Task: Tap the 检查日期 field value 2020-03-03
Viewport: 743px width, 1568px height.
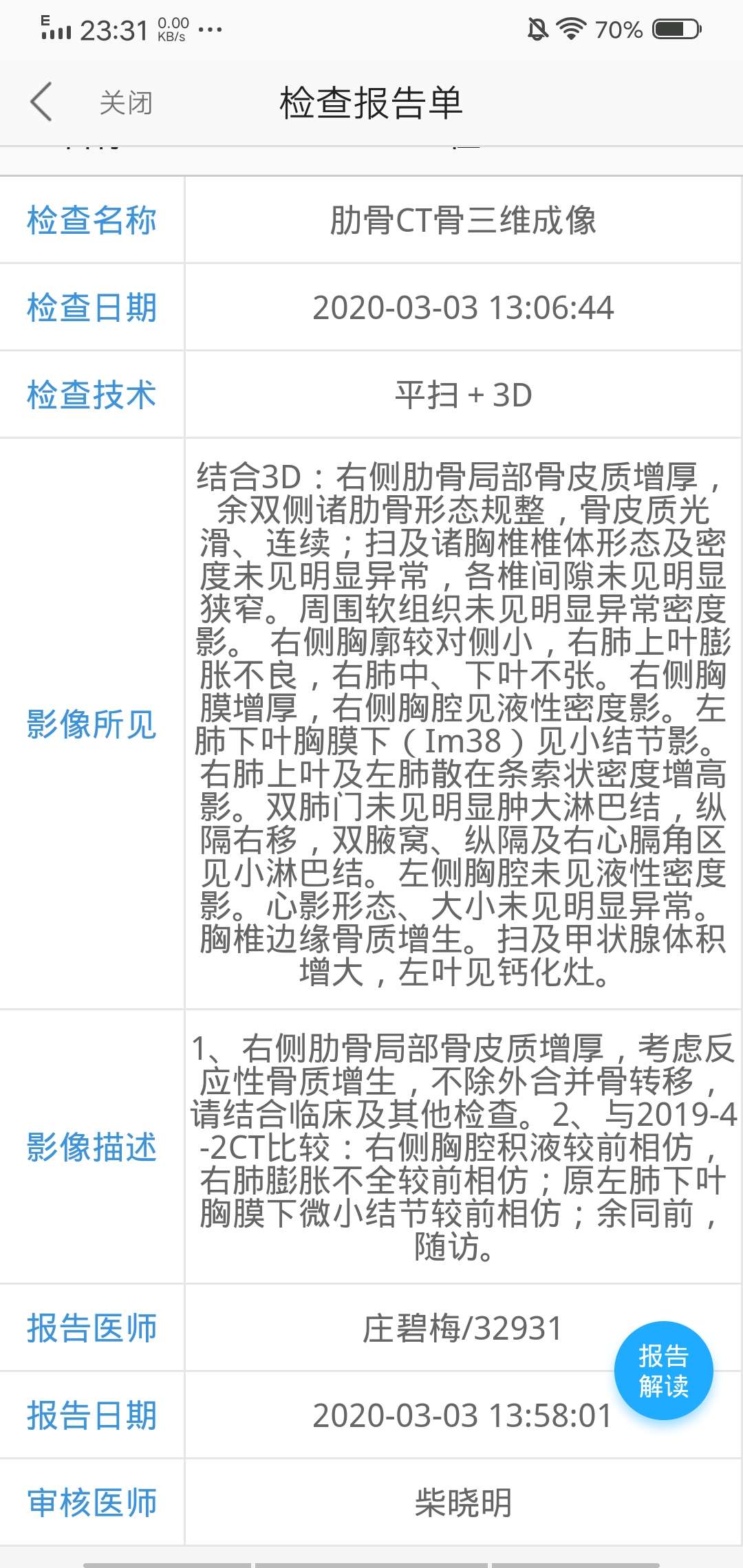Action: [463, 309]
